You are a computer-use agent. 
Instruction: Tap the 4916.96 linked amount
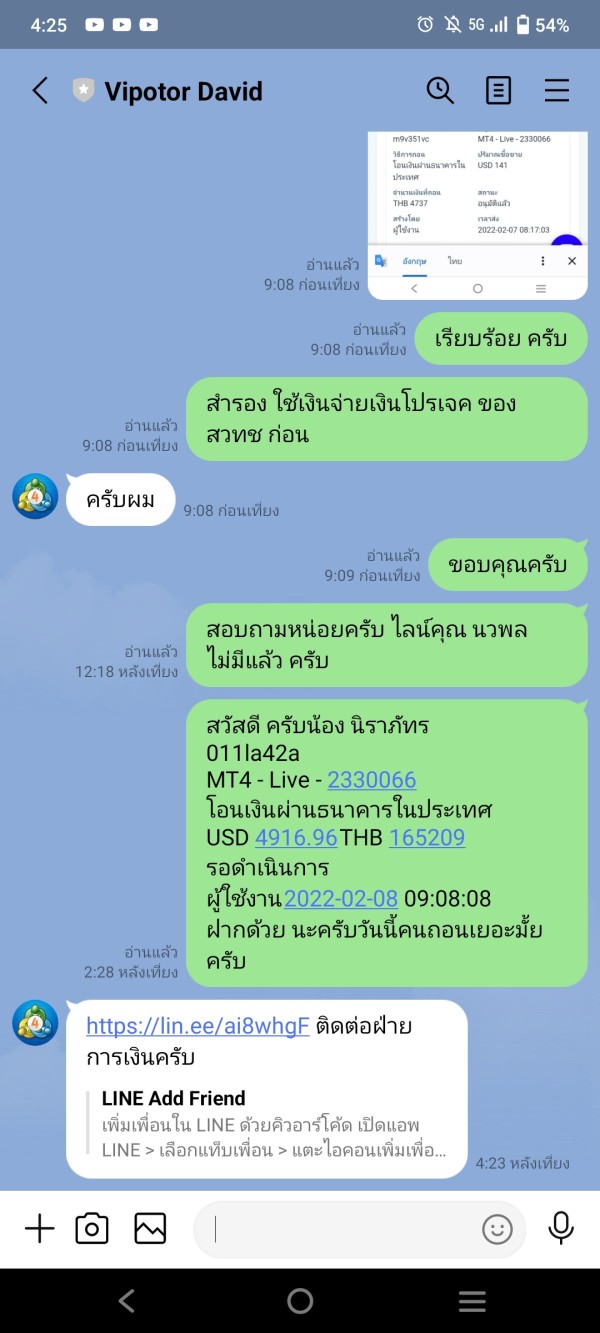pyautogui.click(x=297, y=838)
